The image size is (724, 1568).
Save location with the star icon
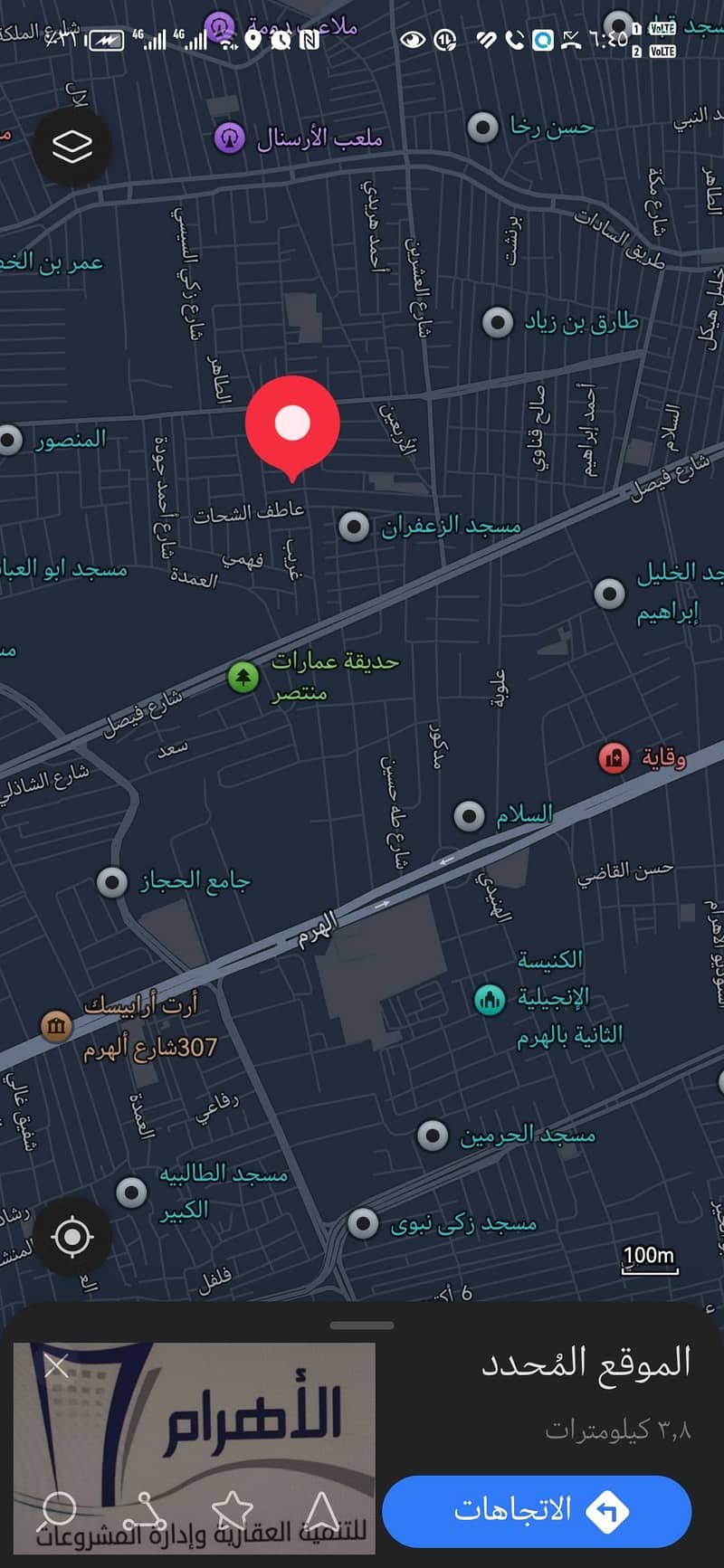pos(232,1510)
